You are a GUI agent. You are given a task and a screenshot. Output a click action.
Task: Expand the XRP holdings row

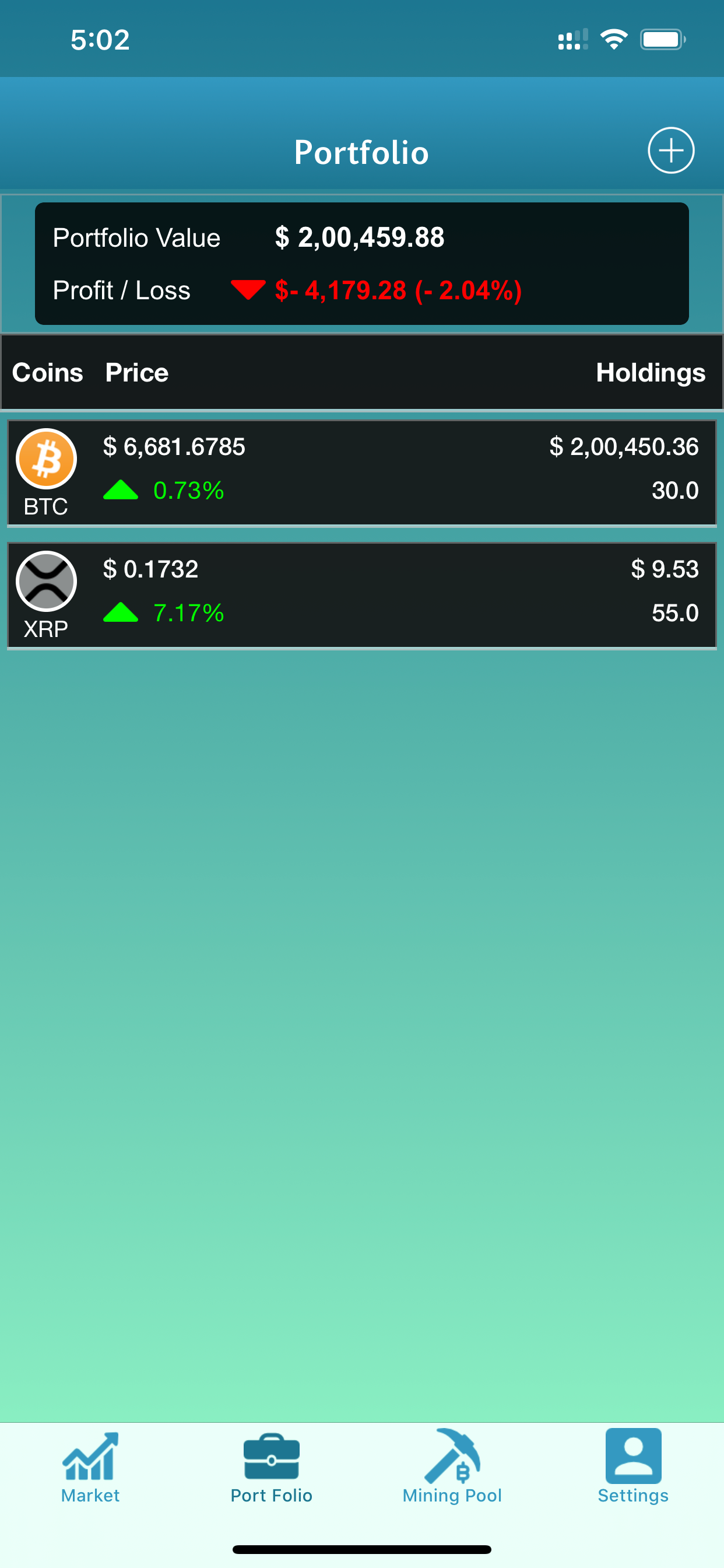[362, 594]
